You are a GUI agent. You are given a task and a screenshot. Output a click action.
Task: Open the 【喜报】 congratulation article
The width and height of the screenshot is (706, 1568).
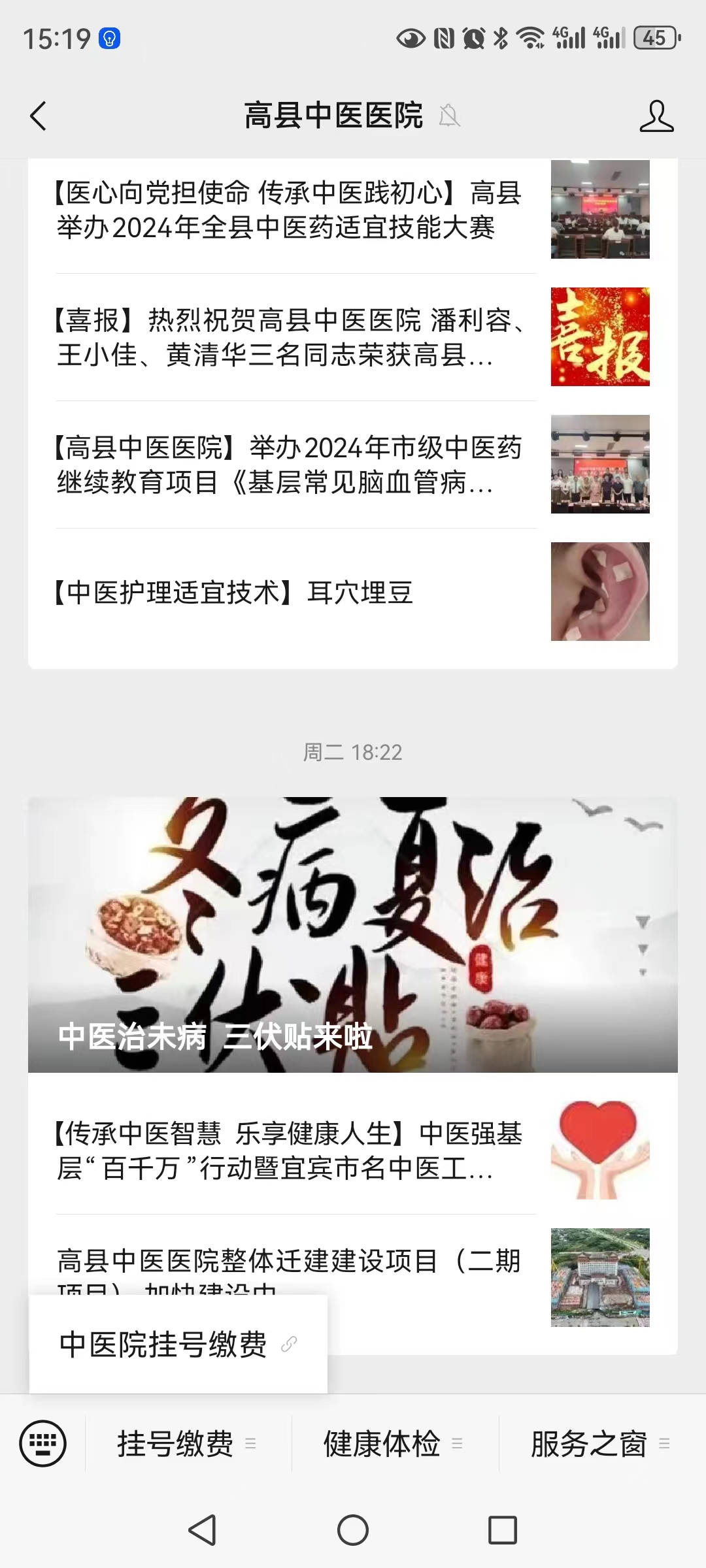(x=288, y=338)
